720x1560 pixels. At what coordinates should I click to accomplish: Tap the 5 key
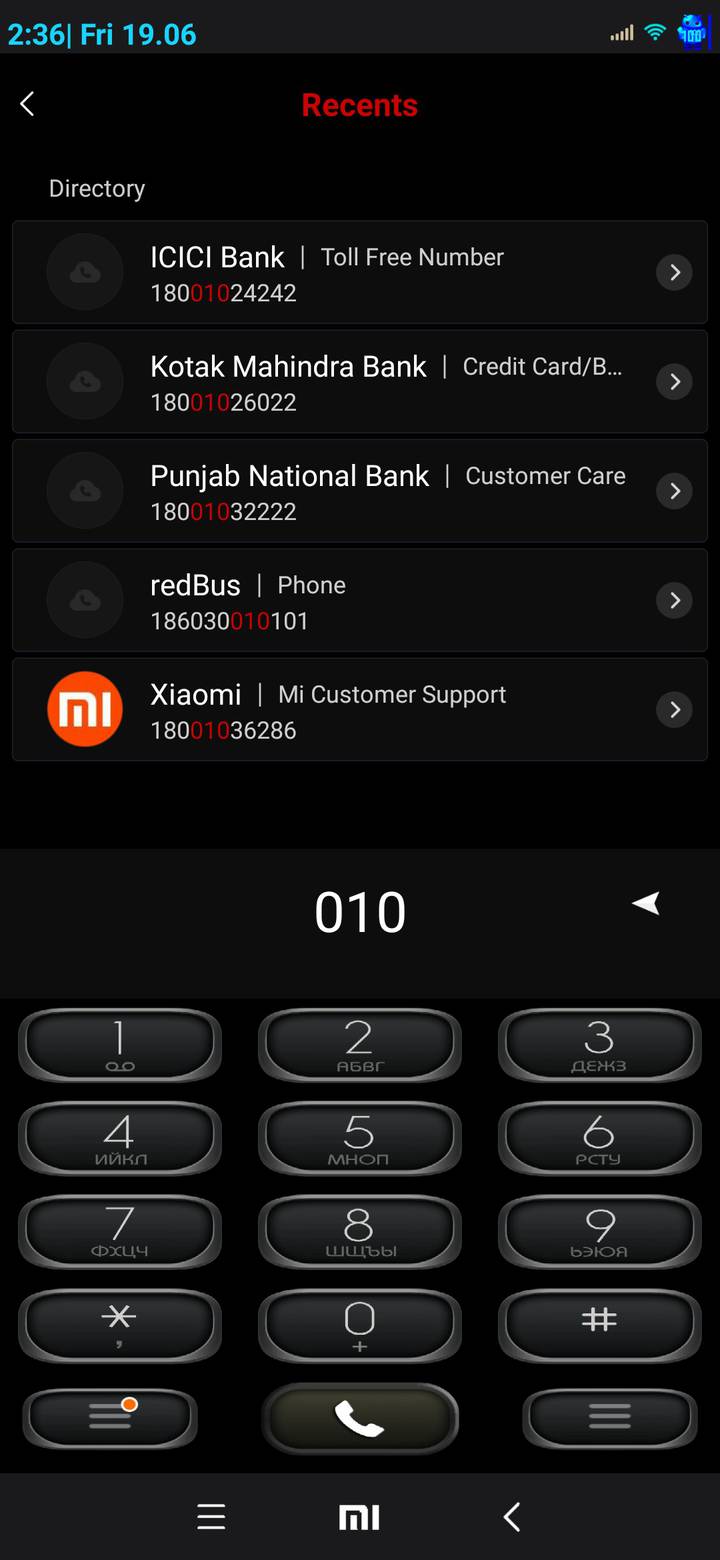pos(360,1138)
